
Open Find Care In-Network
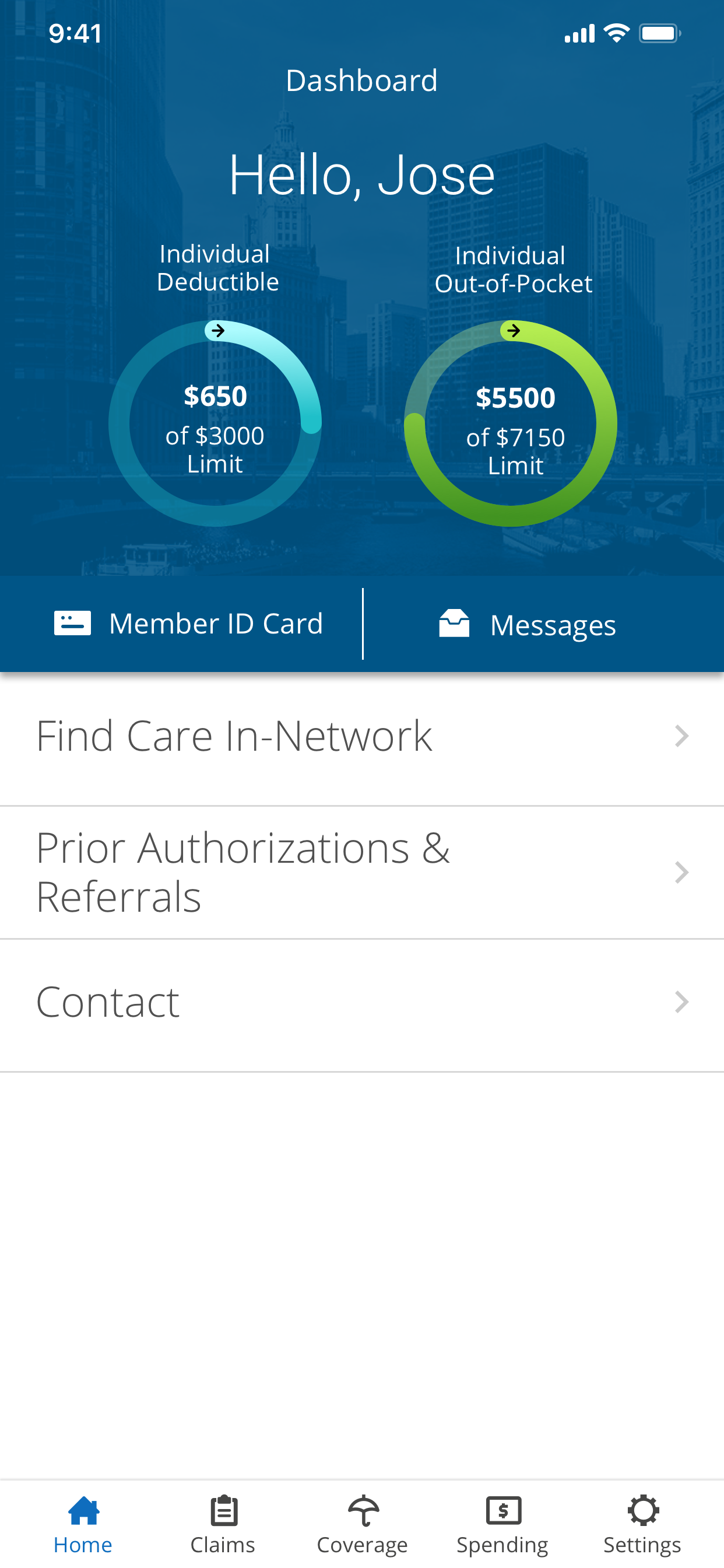coord(362,737)
